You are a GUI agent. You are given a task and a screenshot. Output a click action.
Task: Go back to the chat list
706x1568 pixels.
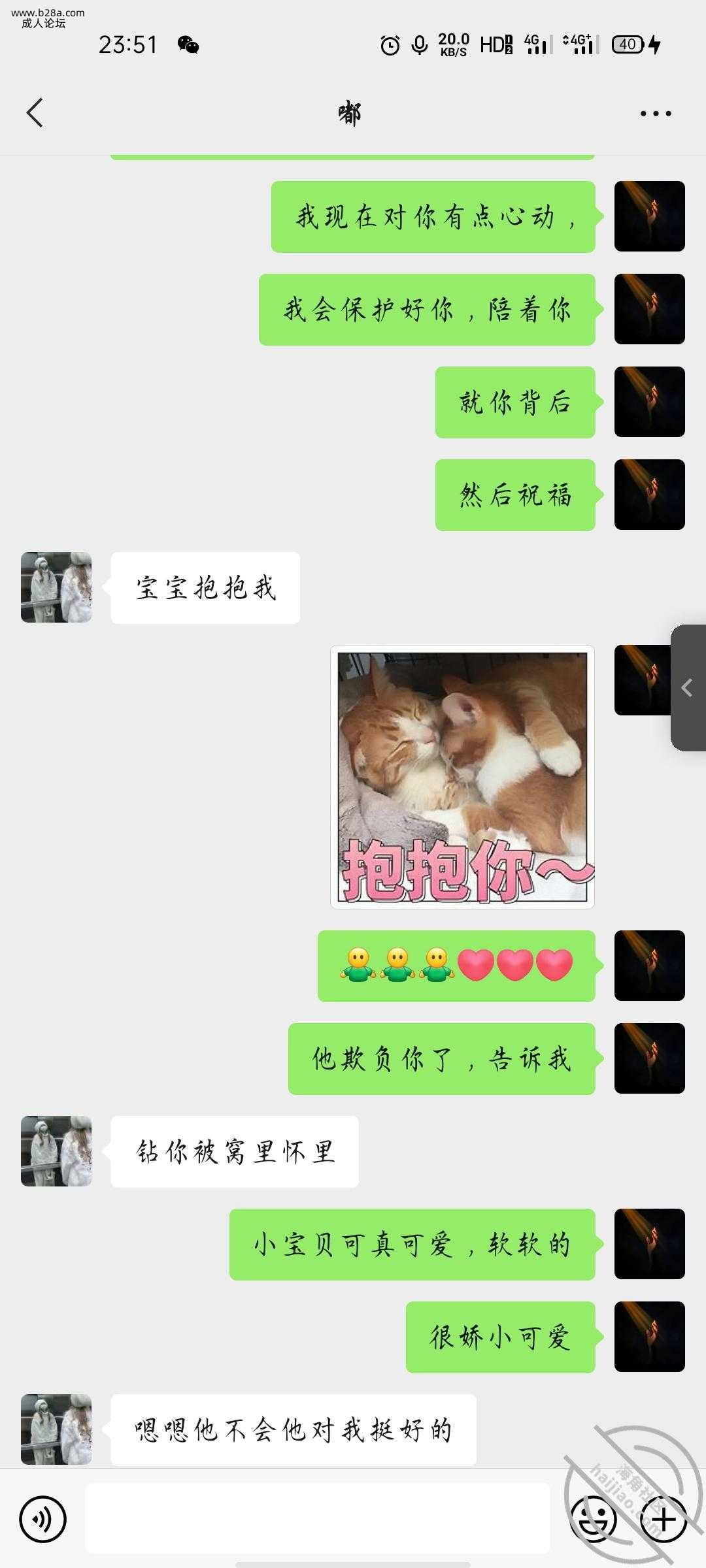pyautogui.click(x=35, y=113)
